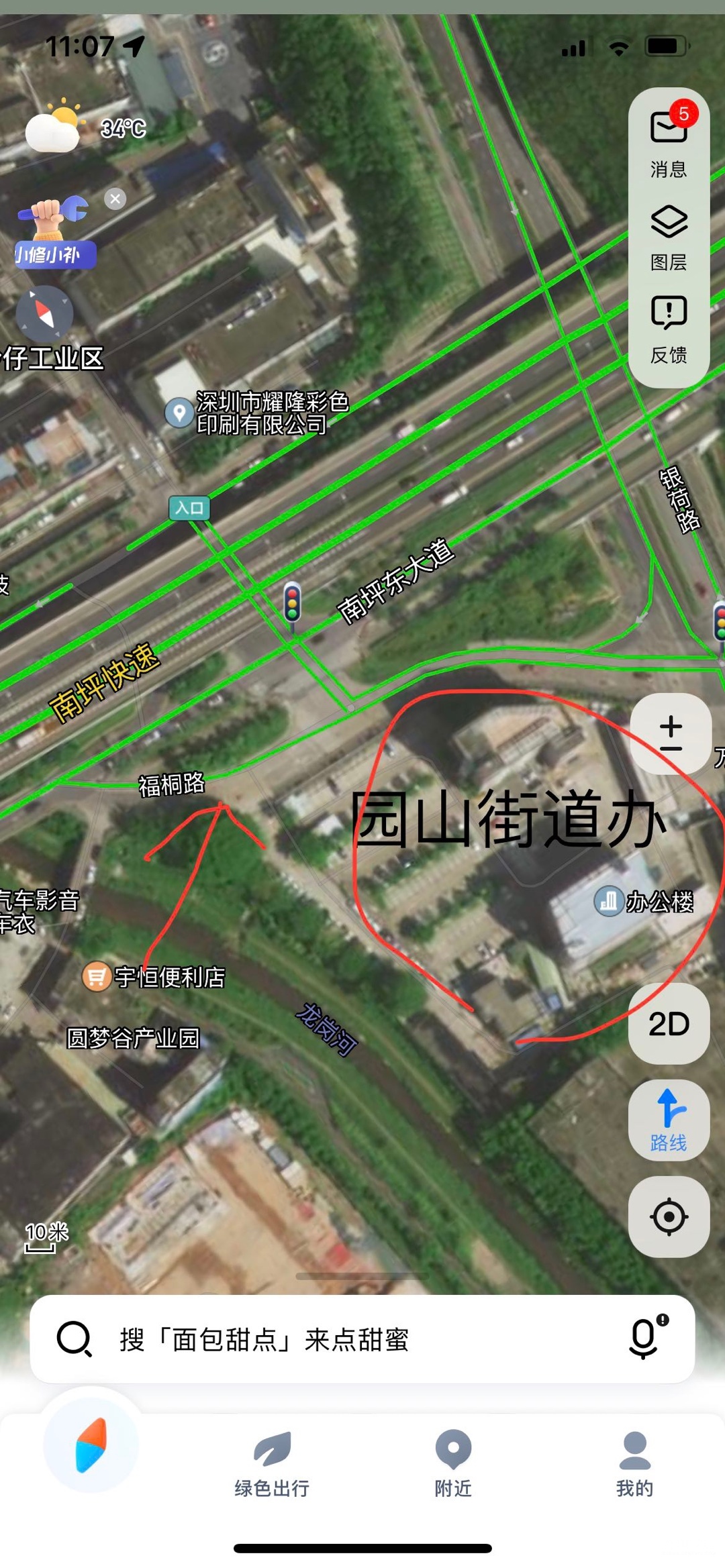Switch to the 附近 nearby tab
The width and height of the screenshot is (725, 1568).
point(453,1463)
